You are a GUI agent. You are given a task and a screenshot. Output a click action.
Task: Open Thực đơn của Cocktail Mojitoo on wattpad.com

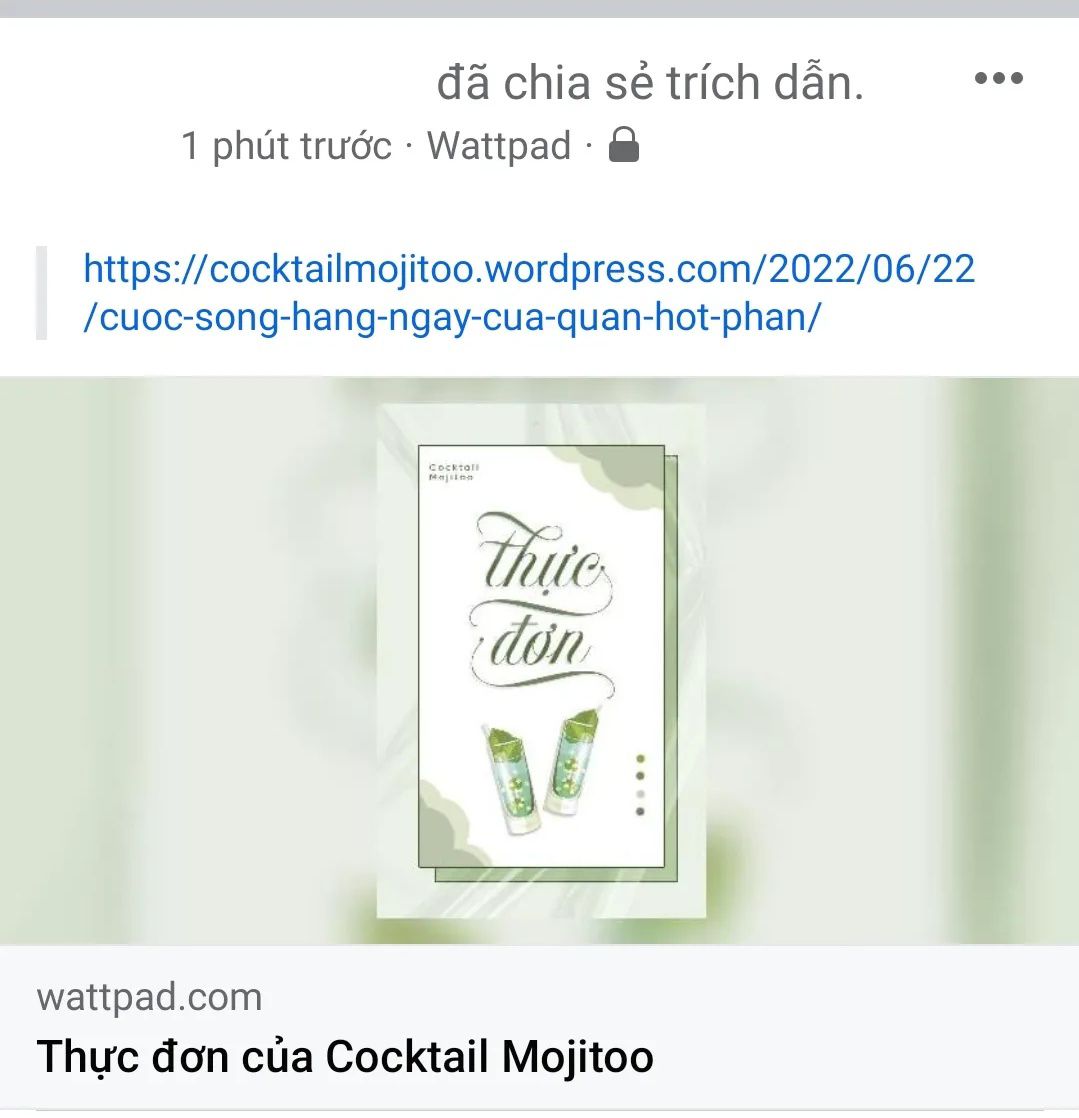[x=345, y=1056]
